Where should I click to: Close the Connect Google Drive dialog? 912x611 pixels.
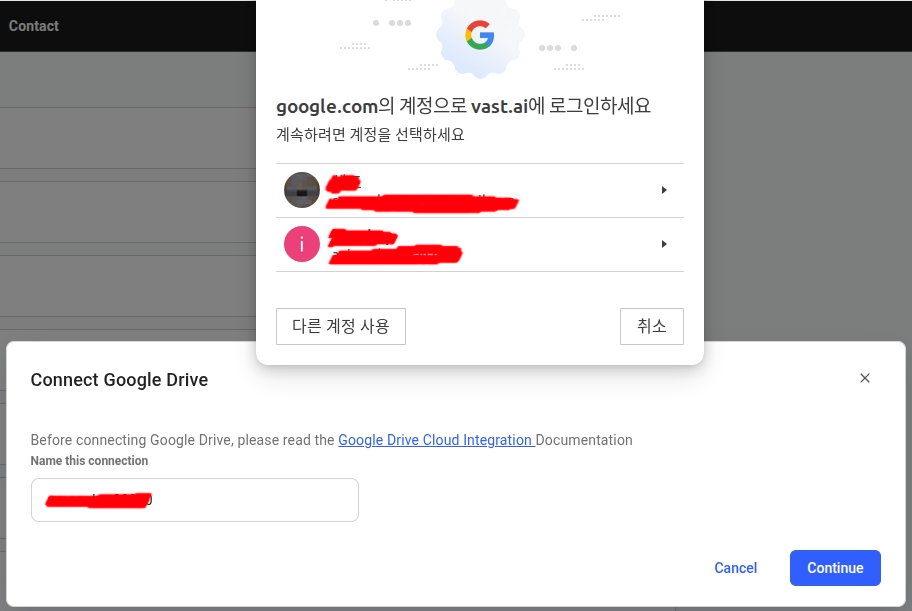click(865, 378)
